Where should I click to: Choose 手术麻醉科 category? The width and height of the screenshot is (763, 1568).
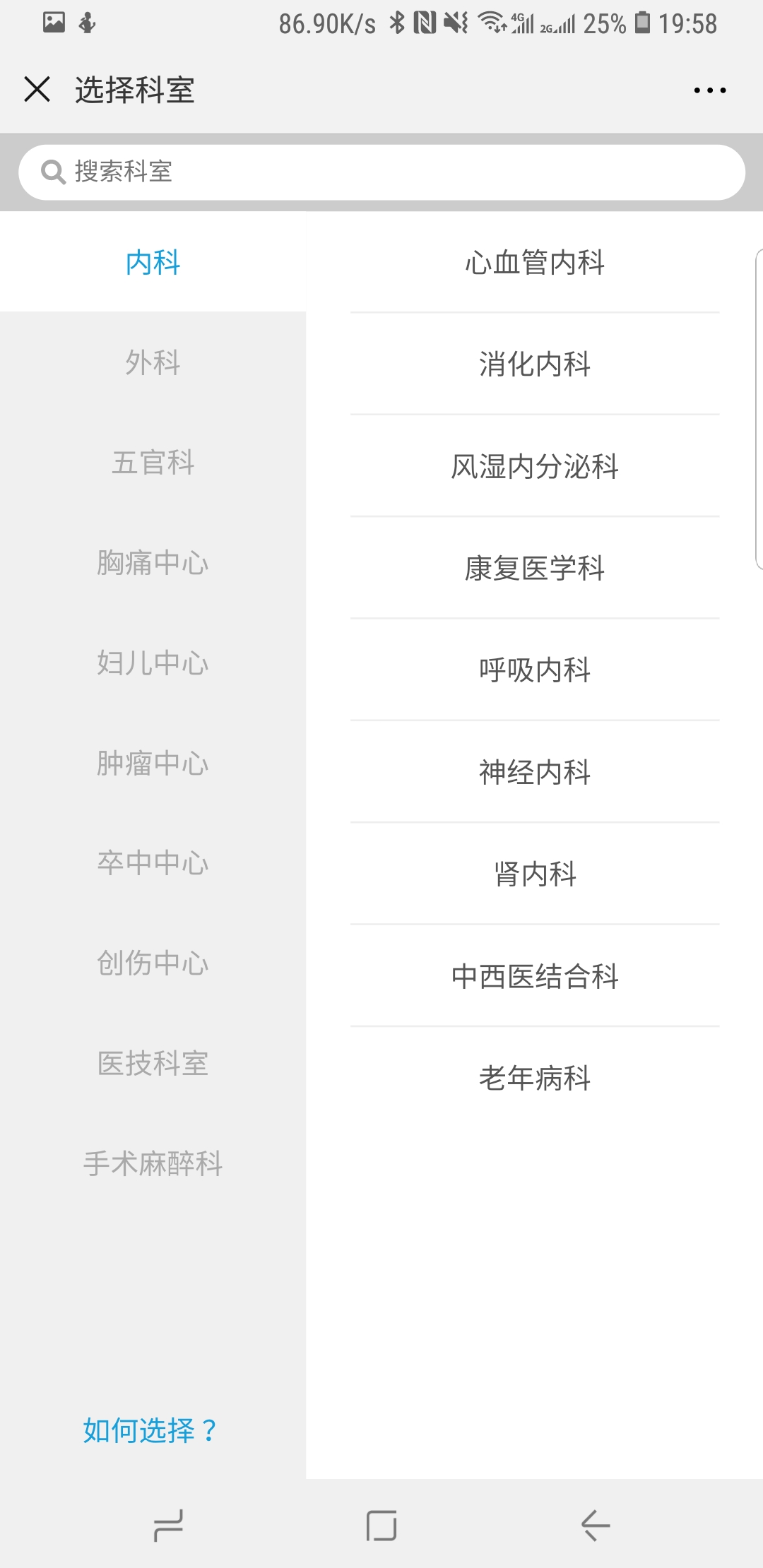pos(153,1163)
